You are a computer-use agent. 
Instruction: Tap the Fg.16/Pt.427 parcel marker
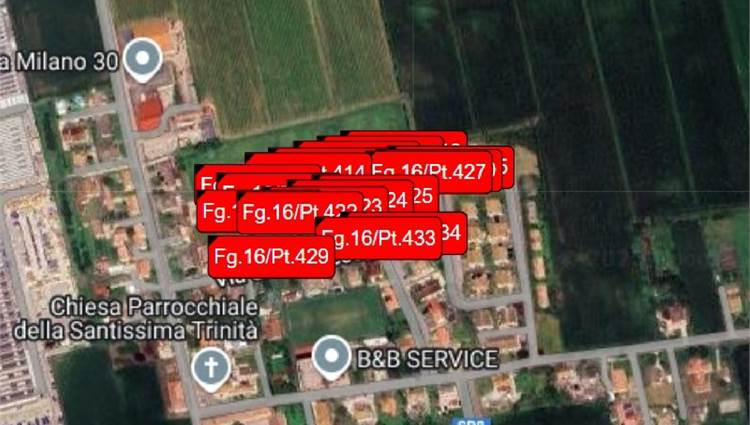[428, 171]
